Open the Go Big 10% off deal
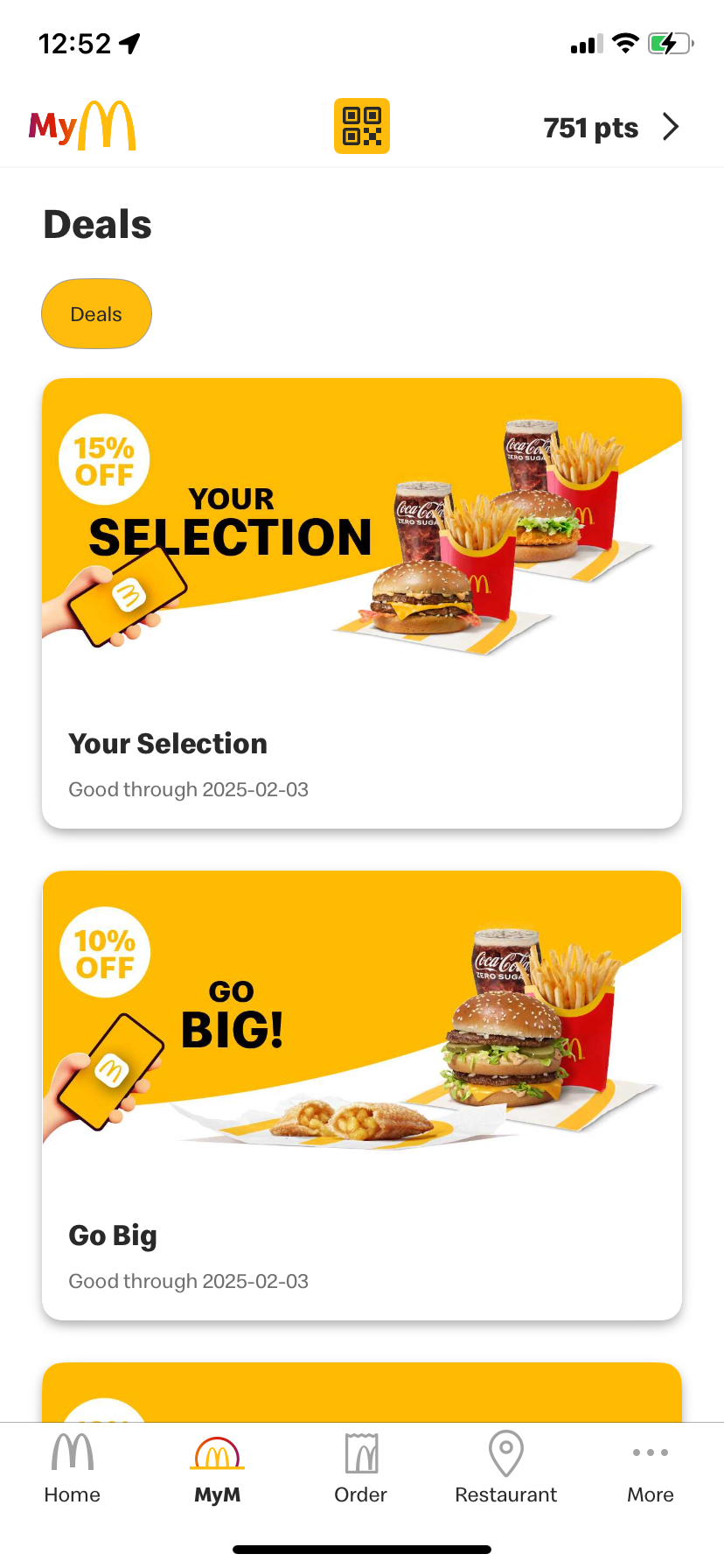 pos(361,1095)
